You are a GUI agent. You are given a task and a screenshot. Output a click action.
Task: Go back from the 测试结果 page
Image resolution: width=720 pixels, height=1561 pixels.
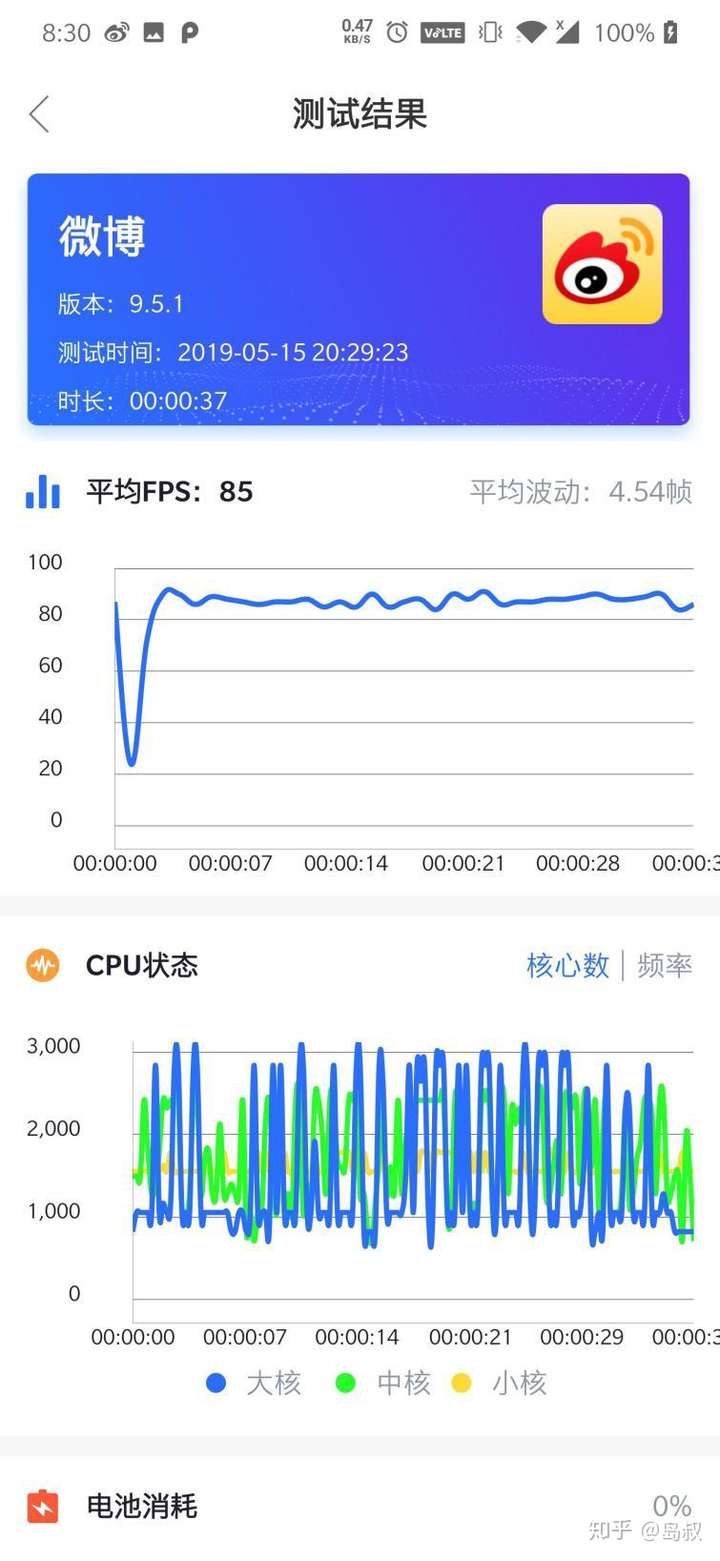click(x=39, y=114)
